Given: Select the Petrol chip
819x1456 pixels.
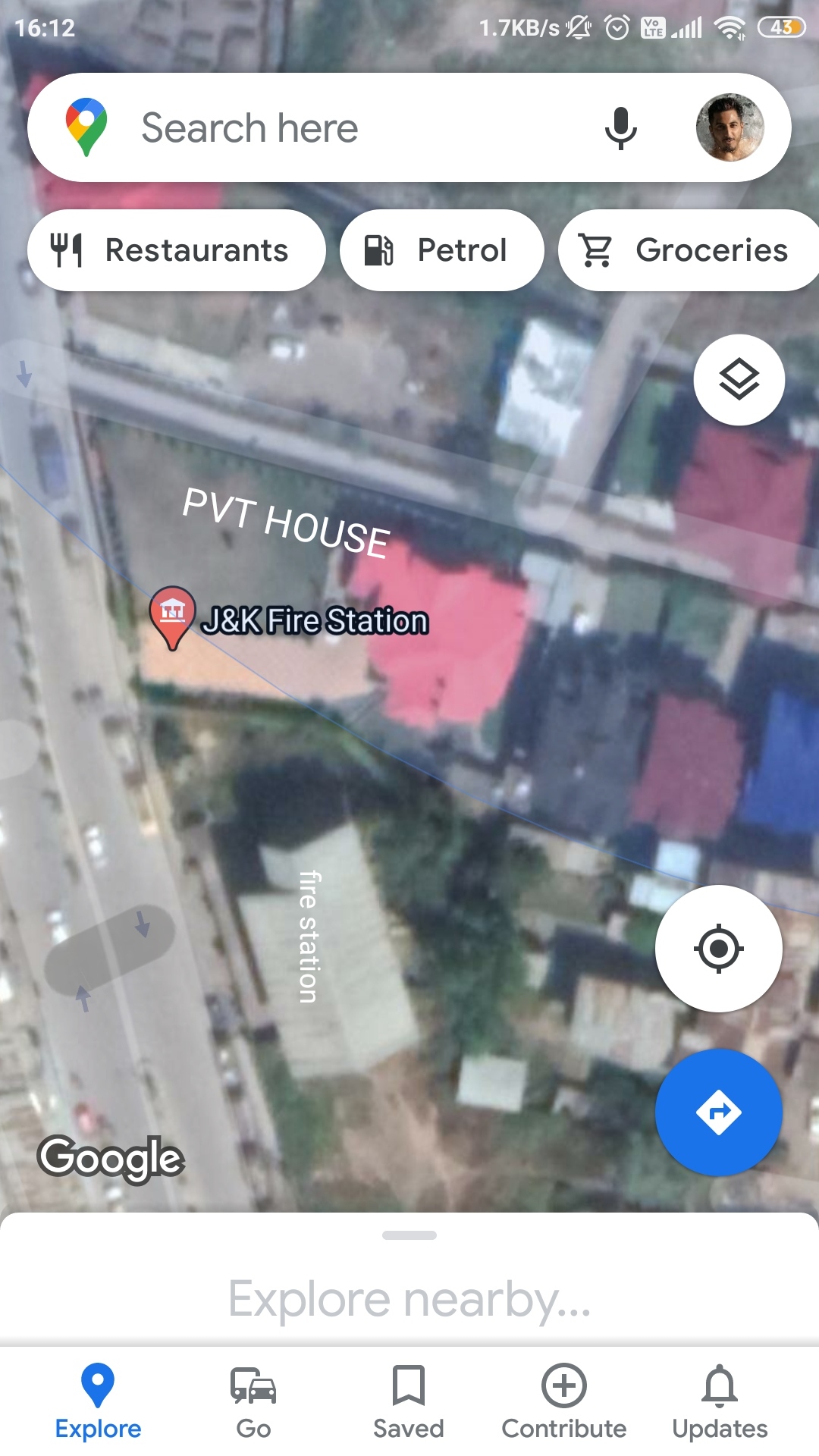Looking at the screenshot, I should tap(442, 250).
